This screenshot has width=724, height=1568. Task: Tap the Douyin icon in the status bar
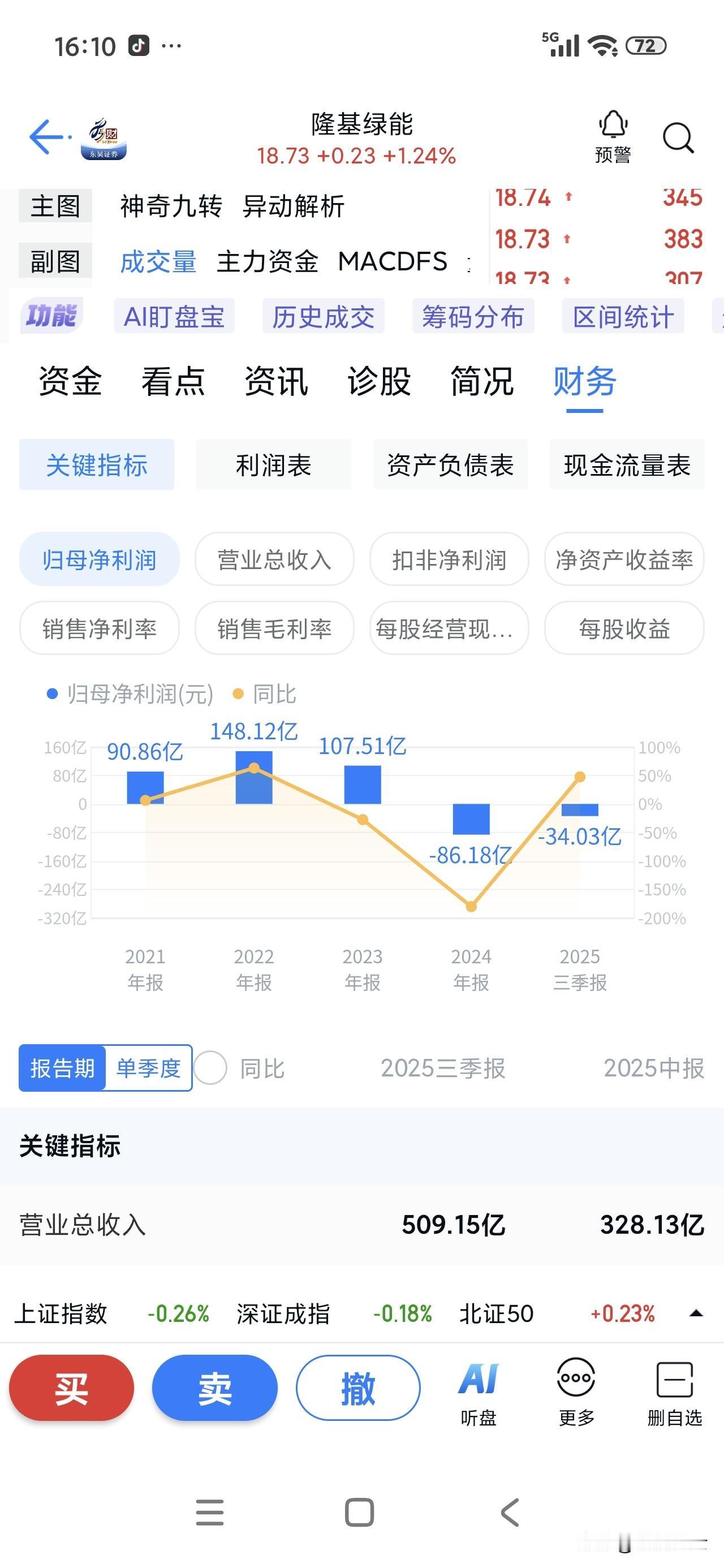(139, 45)
